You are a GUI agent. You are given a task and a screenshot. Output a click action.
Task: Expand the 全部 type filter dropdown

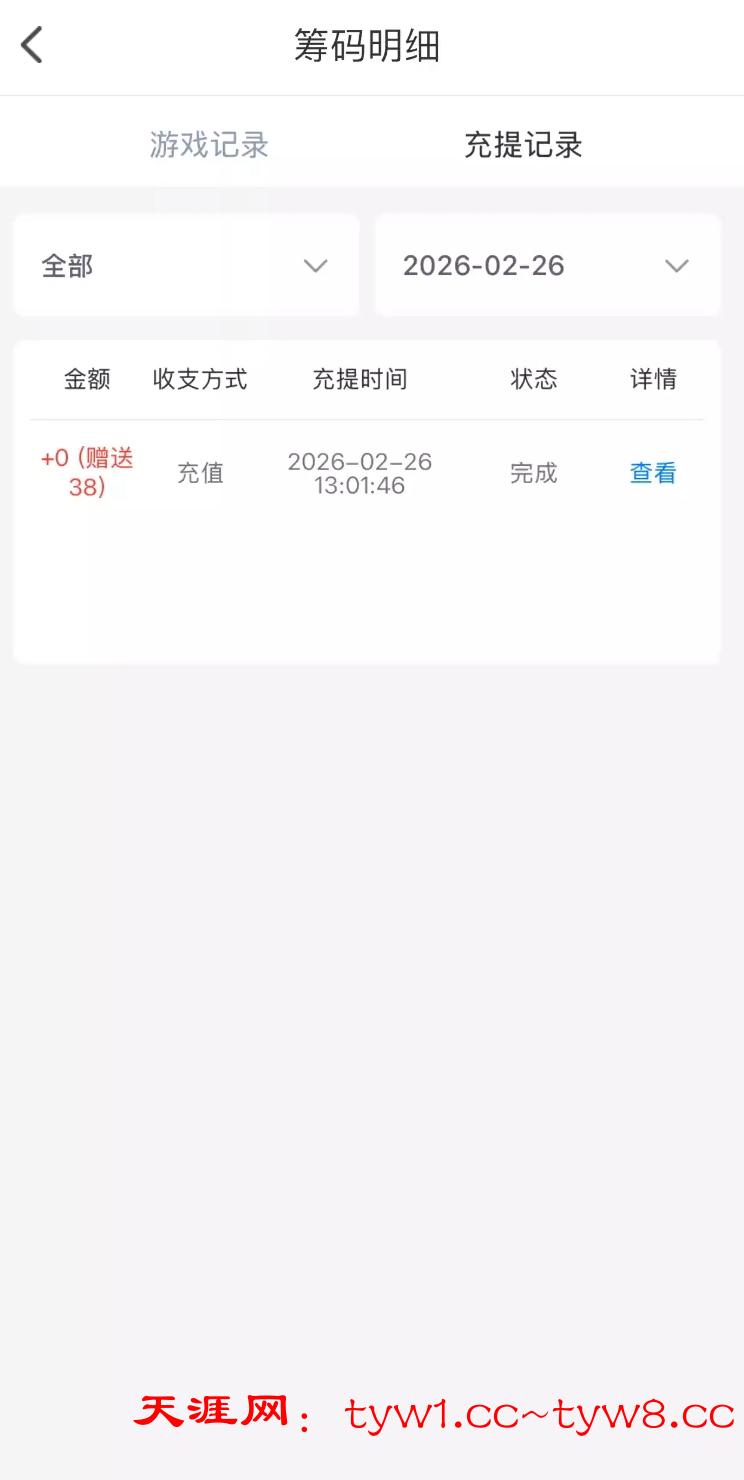186,266
